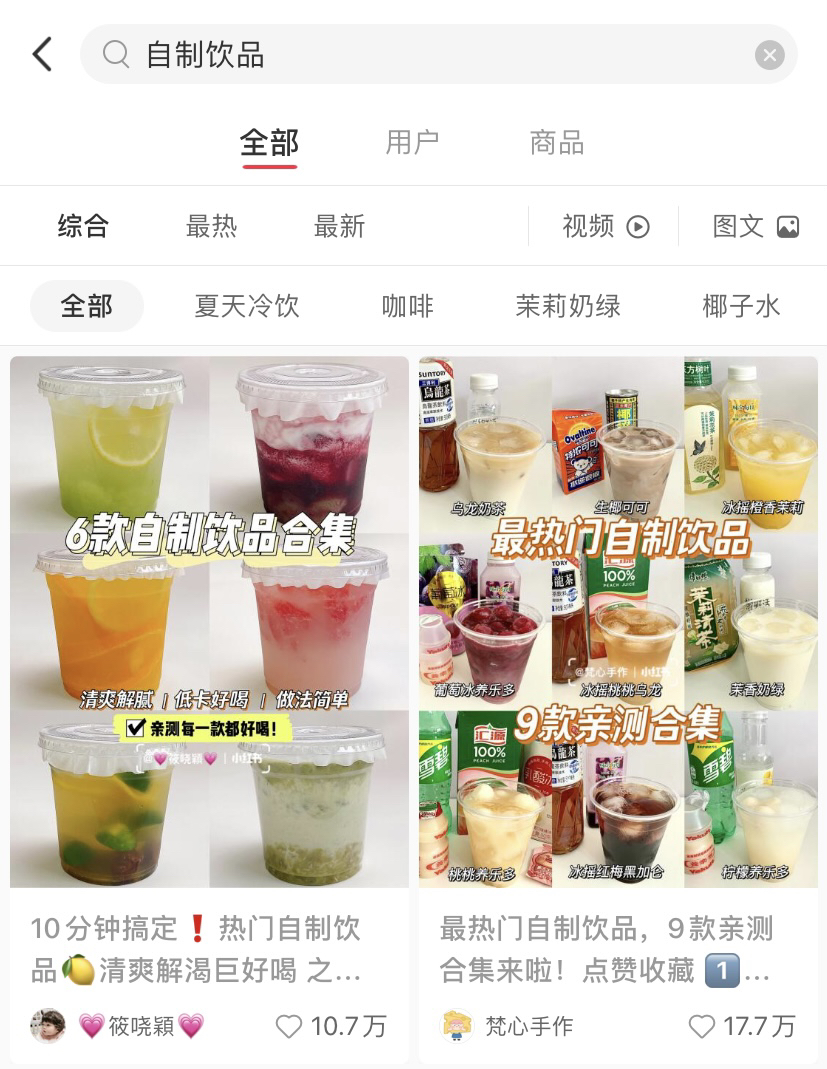
Task: Clear the search text
Action: pos(768,55)
